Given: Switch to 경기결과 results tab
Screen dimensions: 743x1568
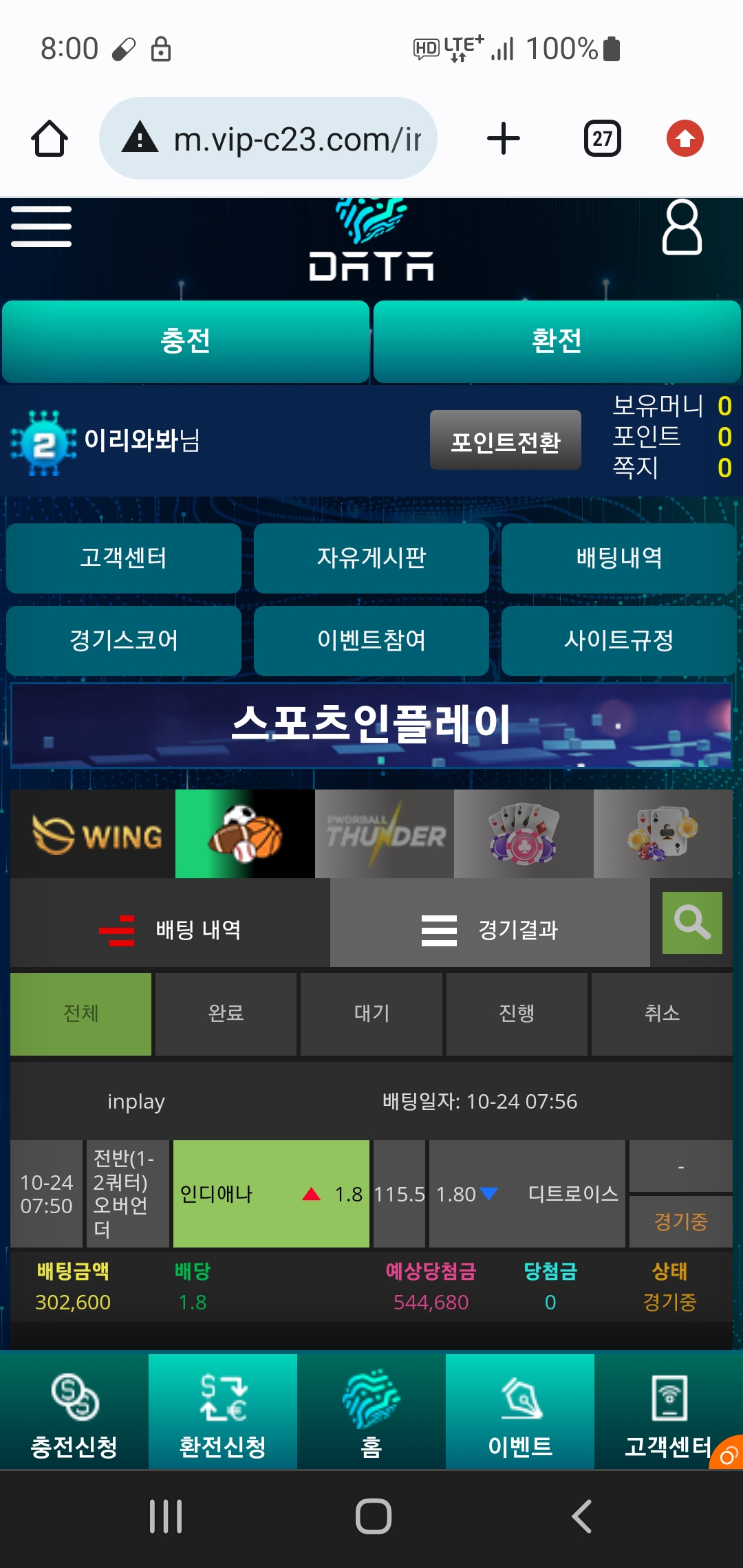Looking at the screenshot, I should [490, 930].
